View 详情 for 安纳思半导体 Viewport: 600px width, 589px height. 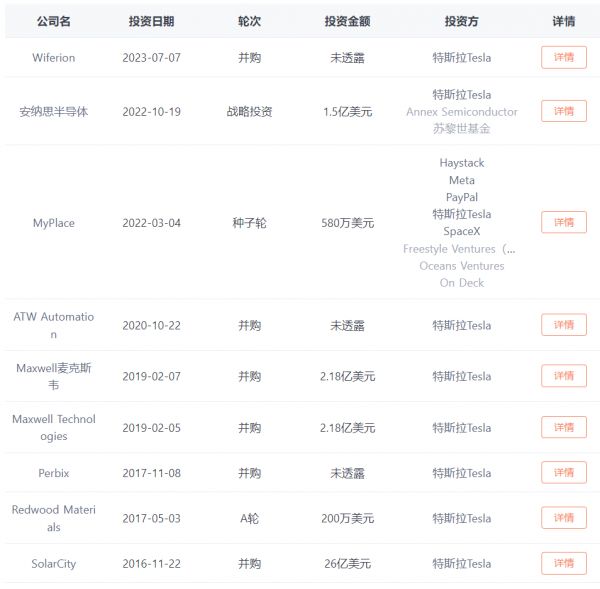[x=563, y=111]
